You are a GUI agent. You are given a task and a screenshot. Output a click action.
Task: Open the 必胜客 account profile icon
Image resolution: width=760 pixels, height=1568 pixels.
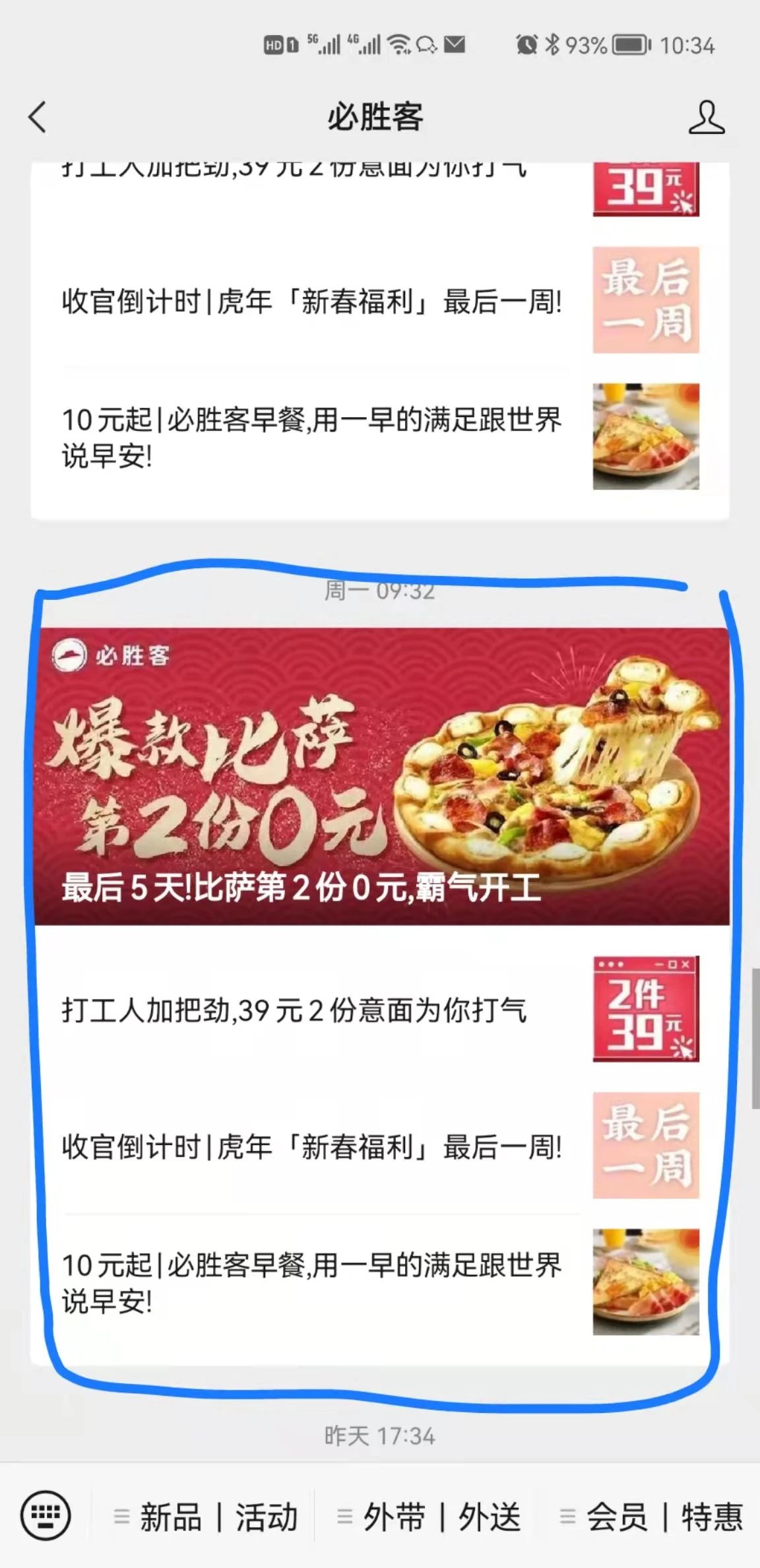pyautogui.click(x=707, y=117)
